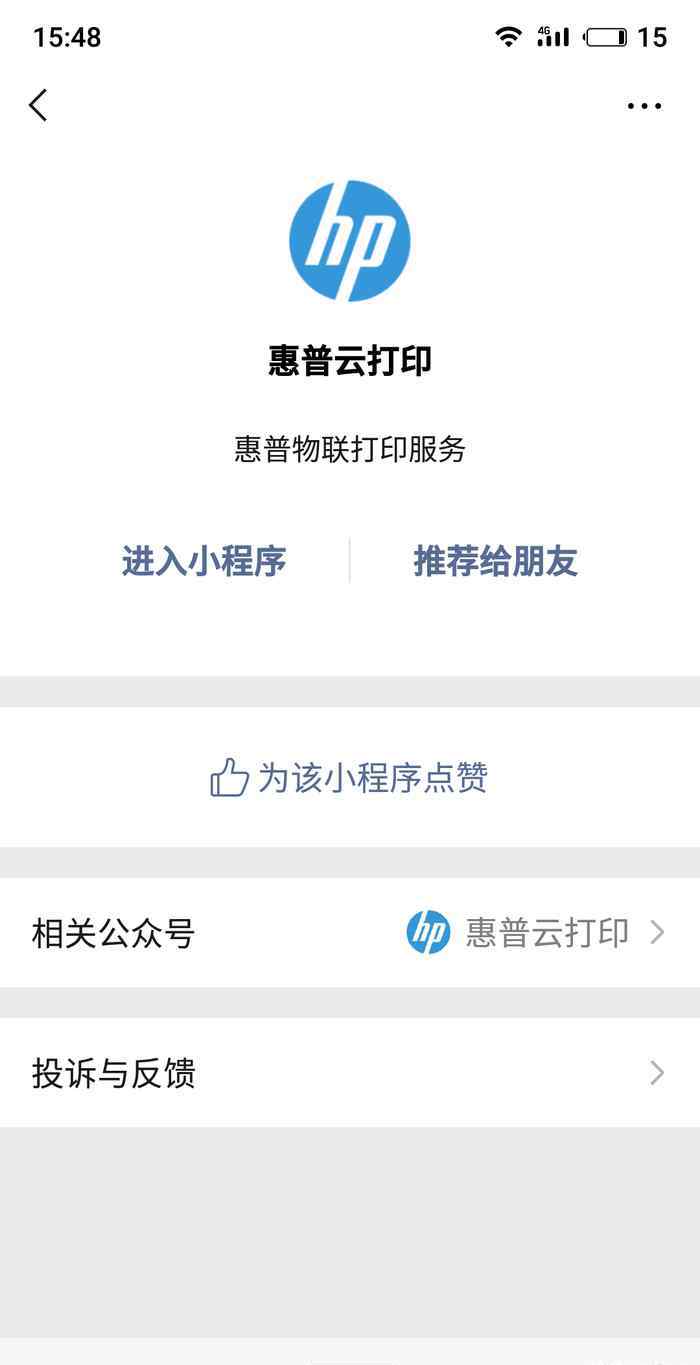This screenshot has width=700, height=1365.
Task: Tap 进入小程序 to enter the mini program
Action: coord(204,561)
